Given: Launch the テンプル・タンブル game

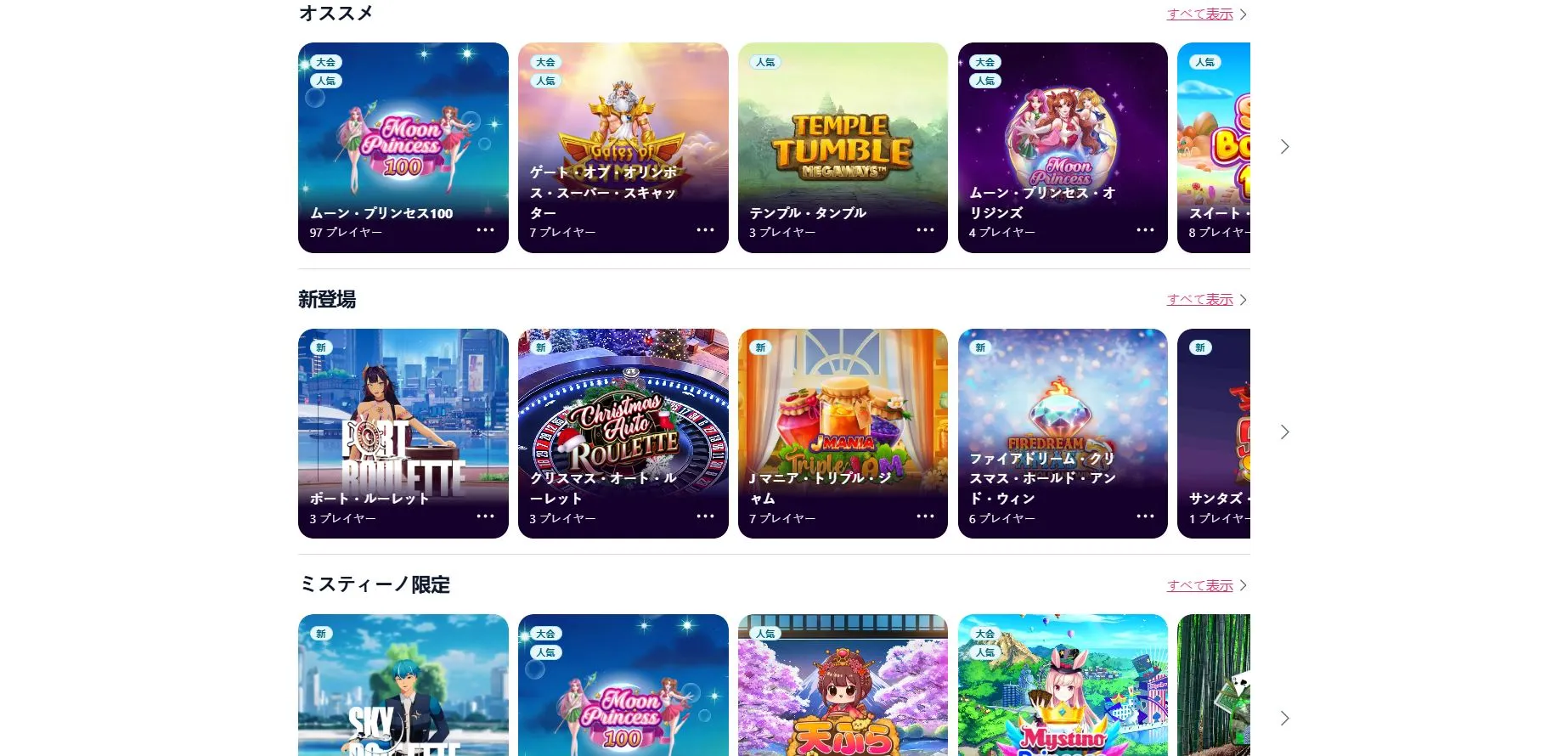Looking at the screenshot, I should [x=842, y=136].
